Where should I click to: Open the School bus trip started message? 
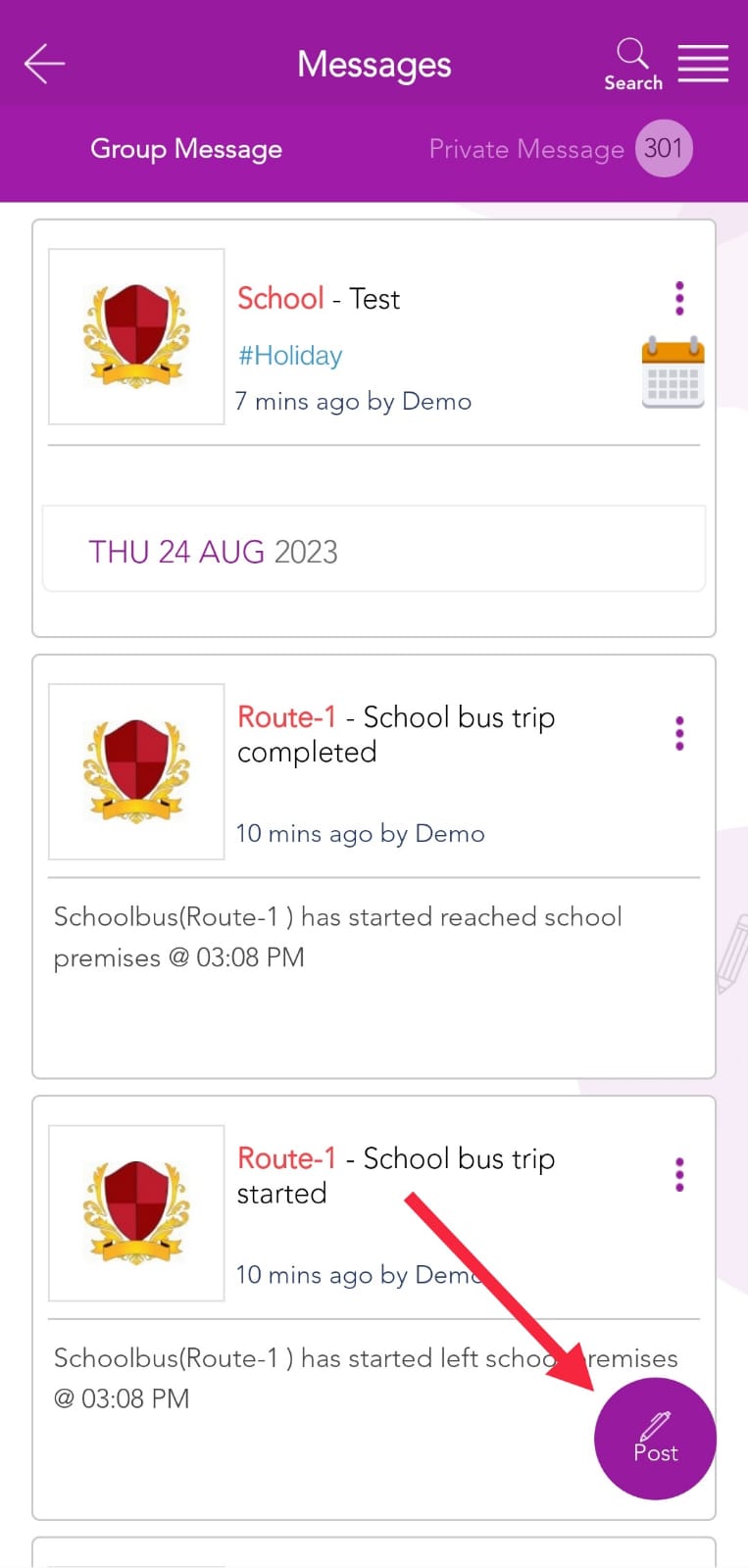374,1307
